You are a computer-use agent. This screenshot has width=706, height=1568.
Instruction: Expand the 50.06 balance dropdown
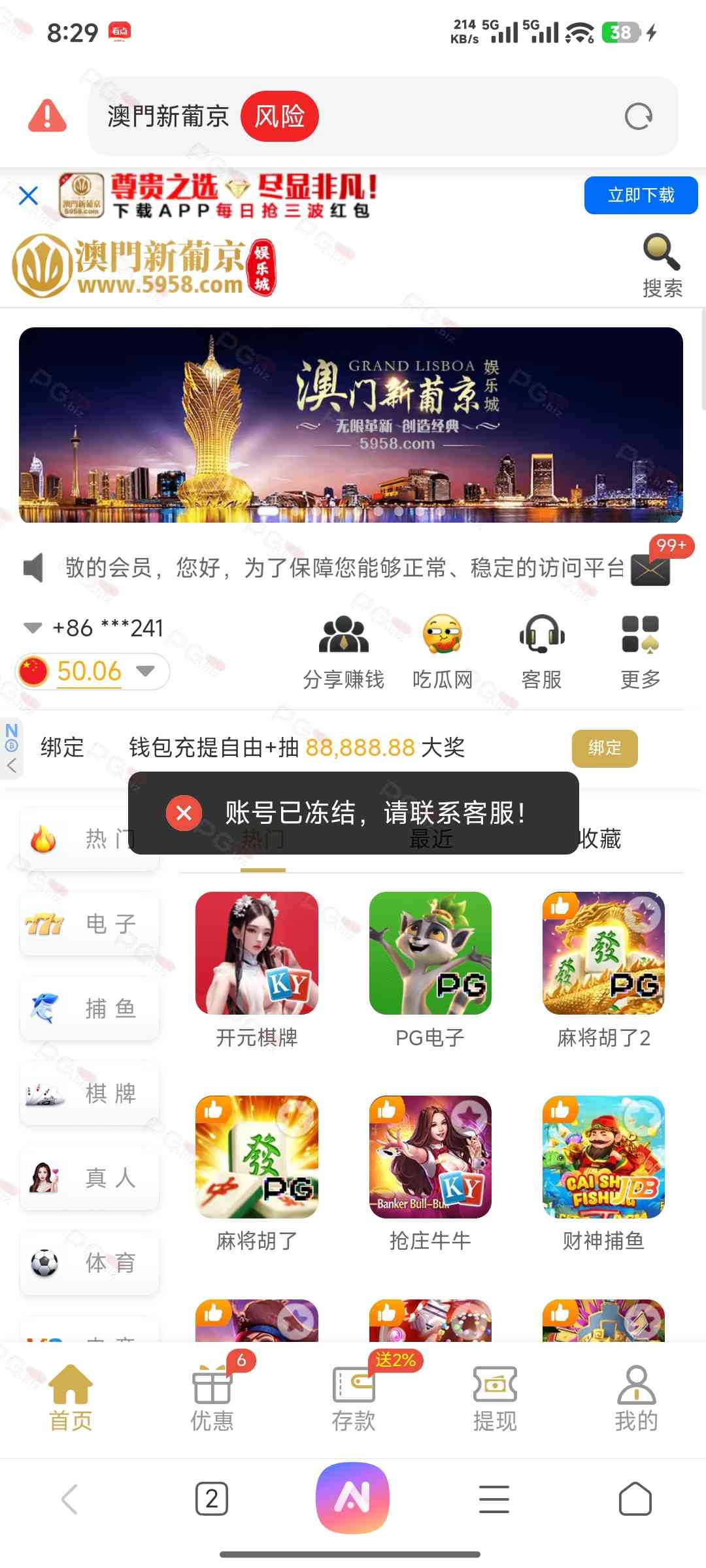point(146,671)
